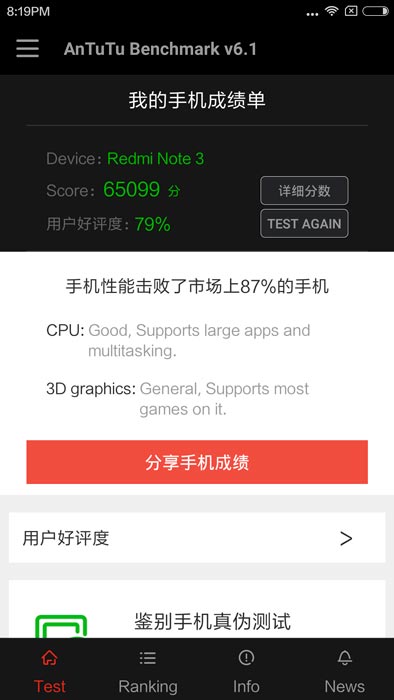Viewport: 394px width, 700px height.
Task: Run the benchmark with TEST AGAIN
Action: [x=304, y=223]
